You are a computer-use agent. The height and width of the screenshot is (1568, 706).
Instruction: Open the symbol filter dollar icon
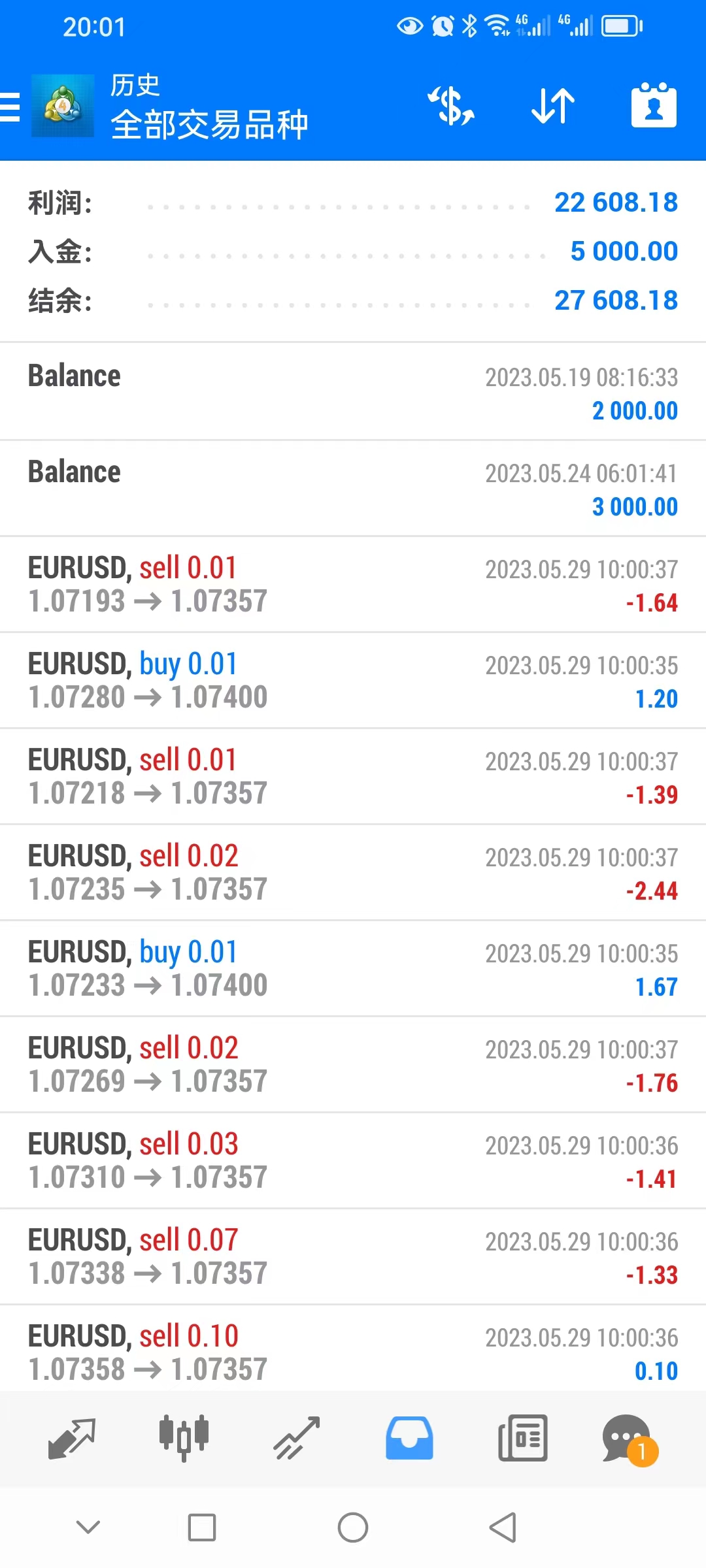[x=451, y=106]
